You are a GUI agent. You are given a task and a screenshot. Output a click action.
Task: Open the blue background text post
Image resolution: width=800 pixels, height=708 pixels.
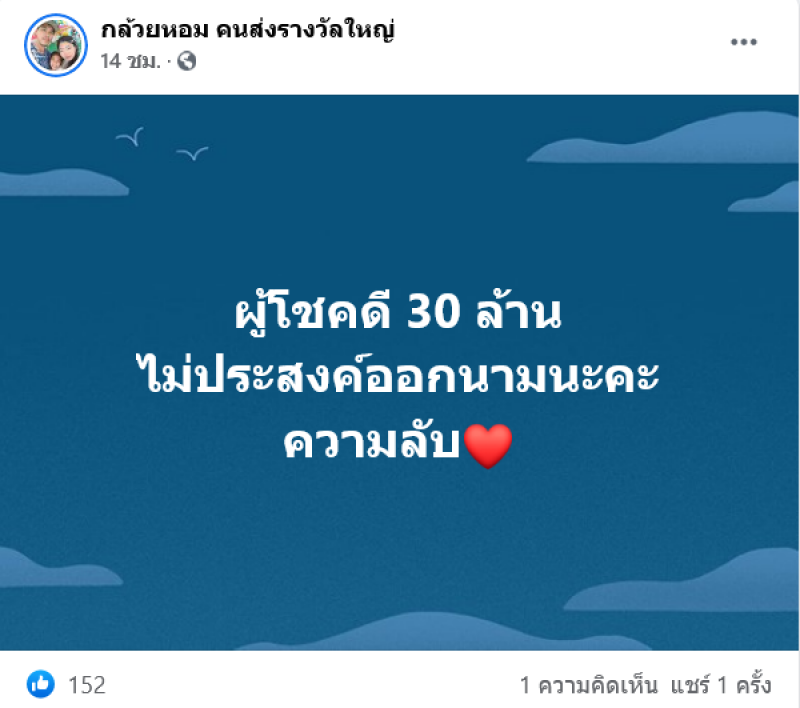pyautogui.click(x=400, y=372)
